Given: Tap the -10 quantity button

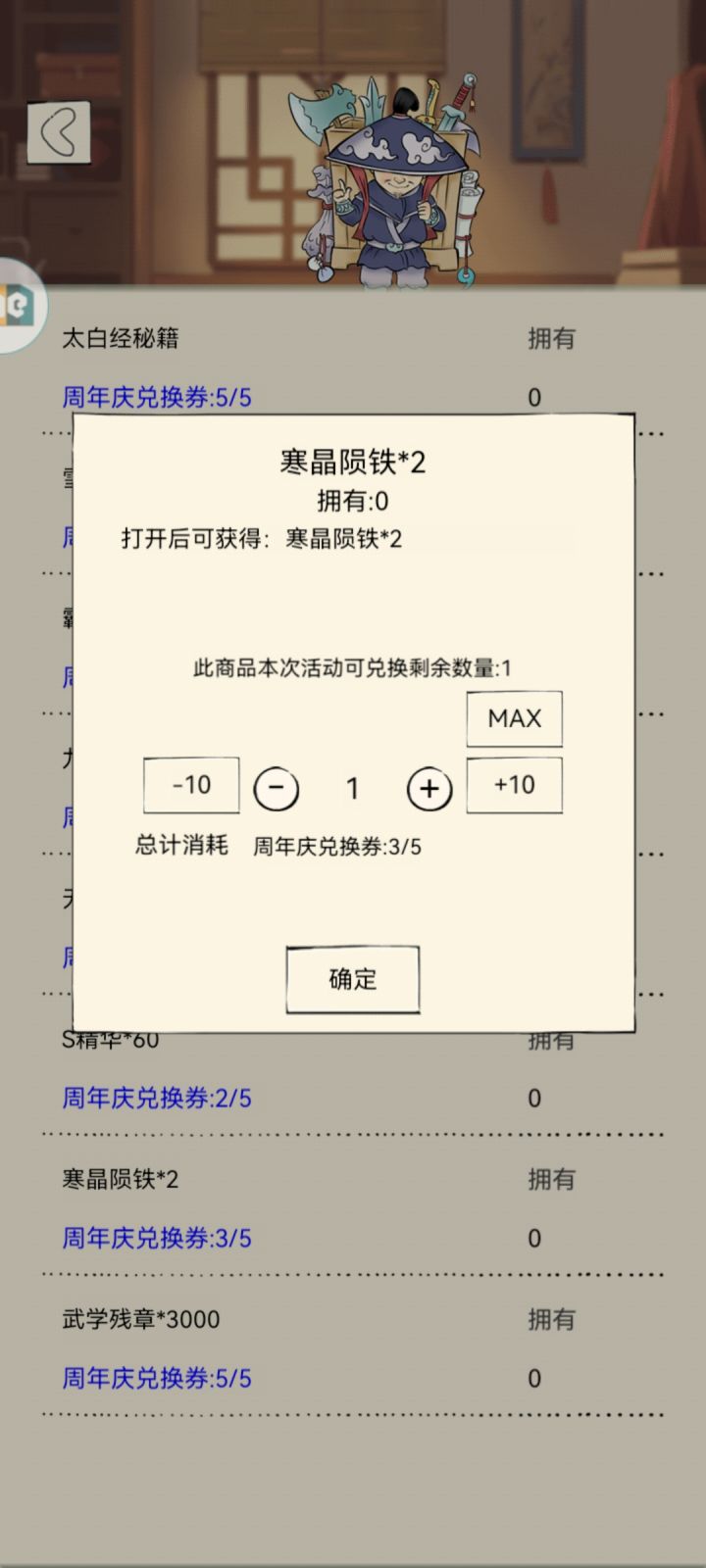Looking at the screenshot, I should tap(191, 785).
